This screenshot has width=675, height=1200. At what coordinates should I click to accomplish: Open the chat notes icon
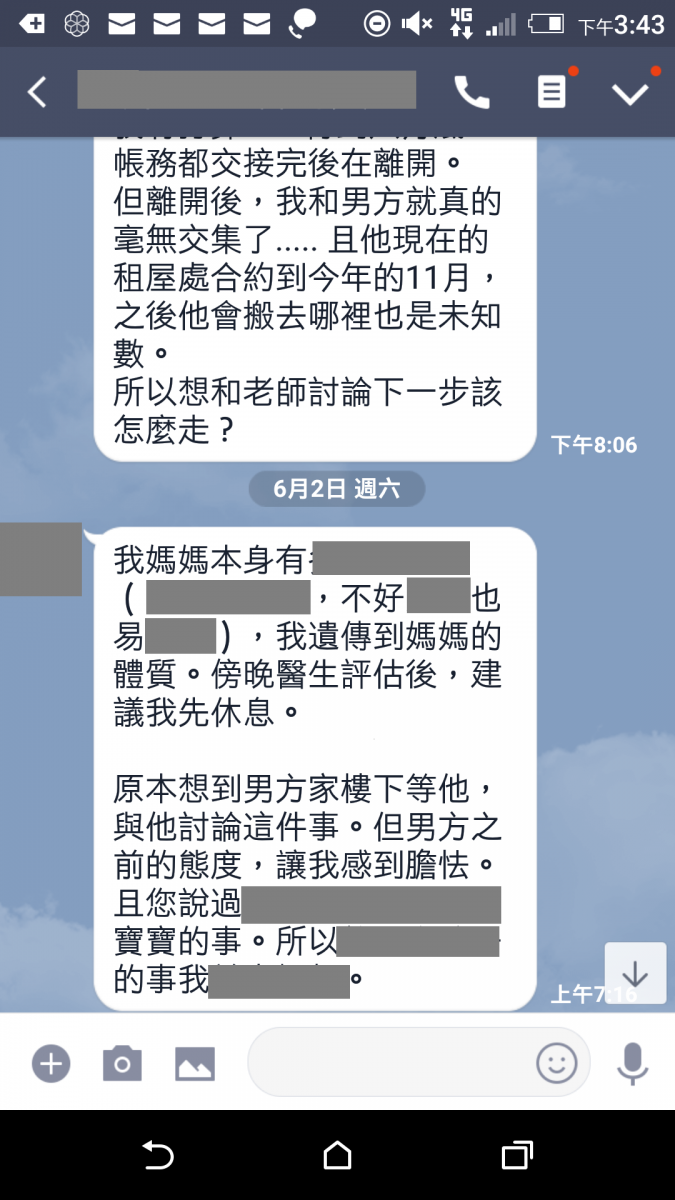551,92
